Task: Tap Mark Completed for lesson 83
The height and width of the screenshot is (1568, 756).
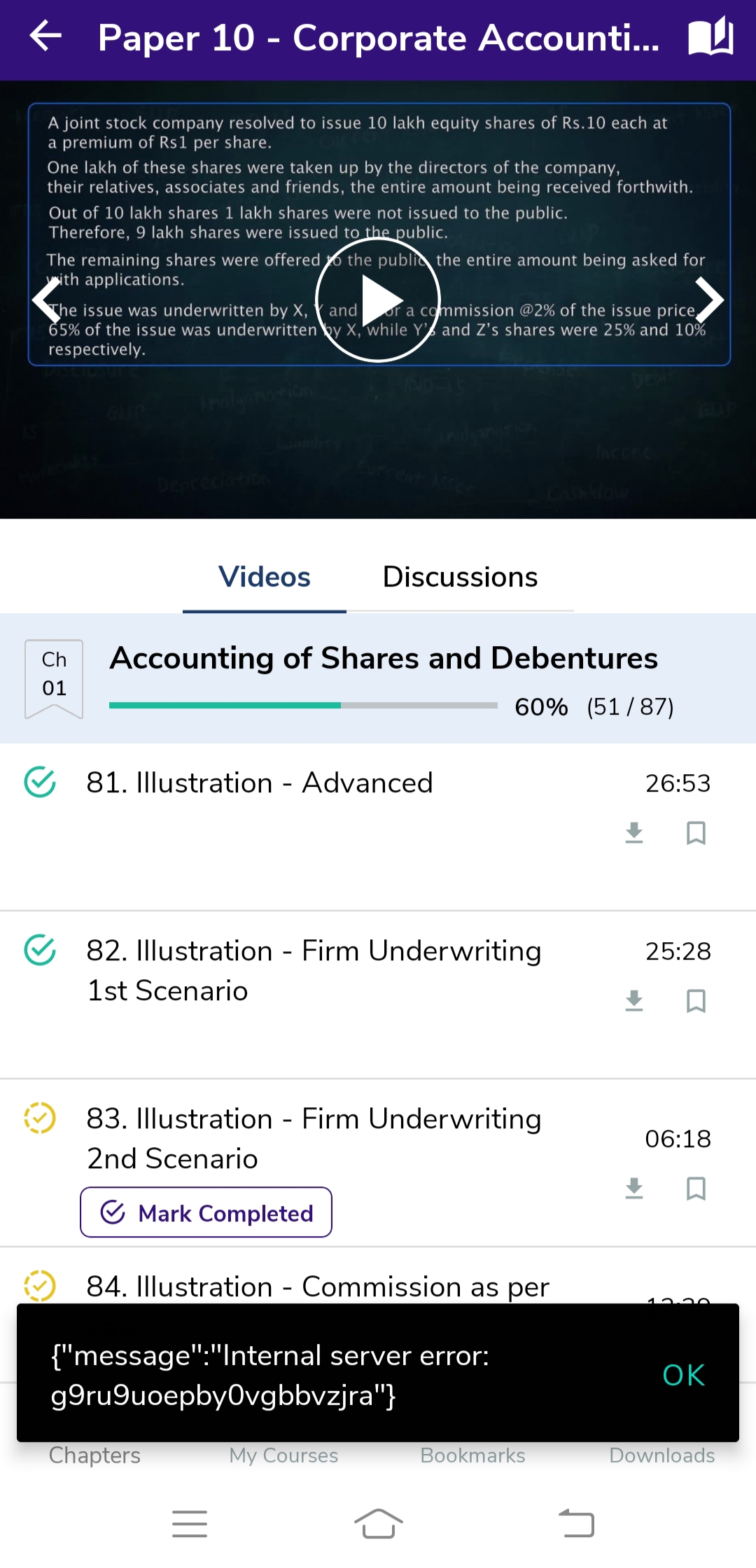Action: (x=206, y=1212)
